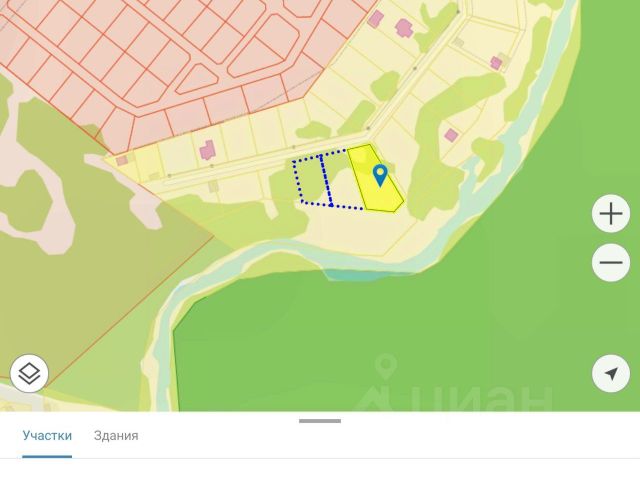
Task: Zoom out of the map
Action: click(610, 263)
